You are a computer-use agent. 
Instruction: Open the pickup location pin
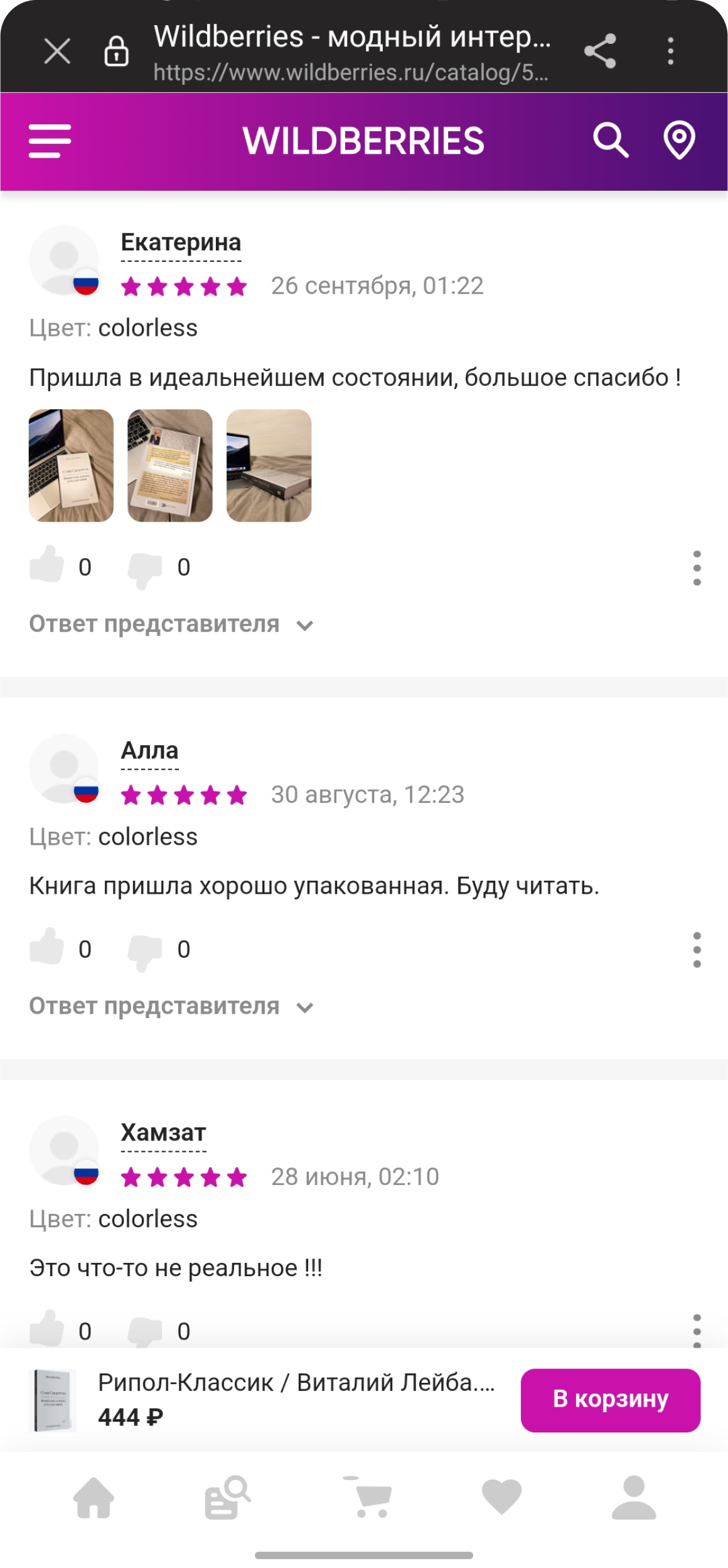click(x=679, y=140)
